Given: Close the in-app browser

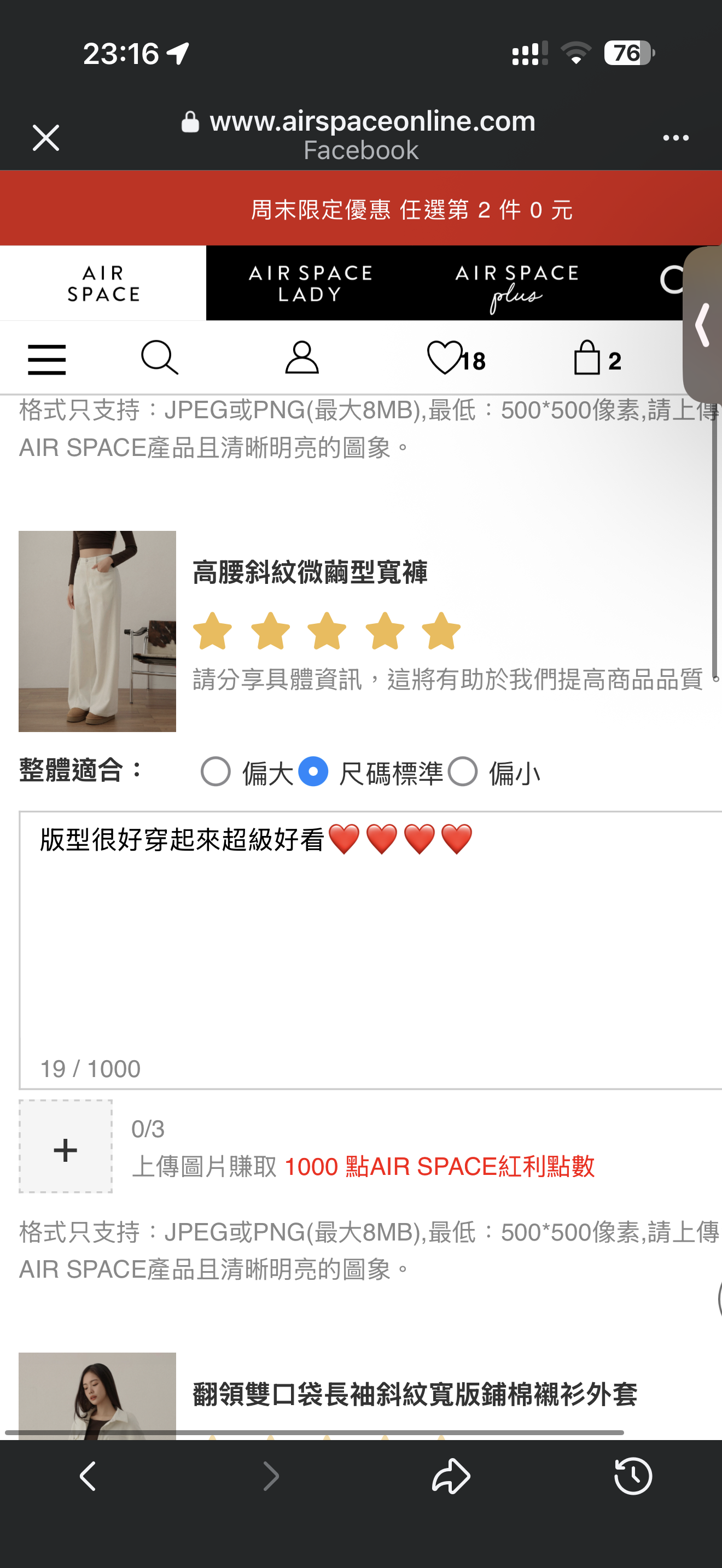Looking at the screenshot, I should pos(45,138).
